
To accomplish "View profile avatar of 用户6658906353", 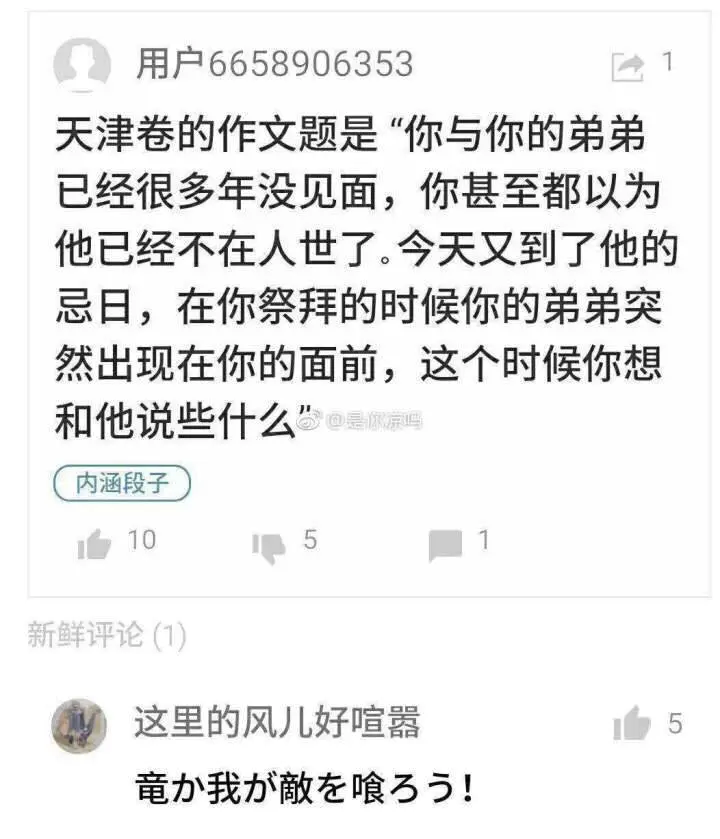I will [81, 65].
